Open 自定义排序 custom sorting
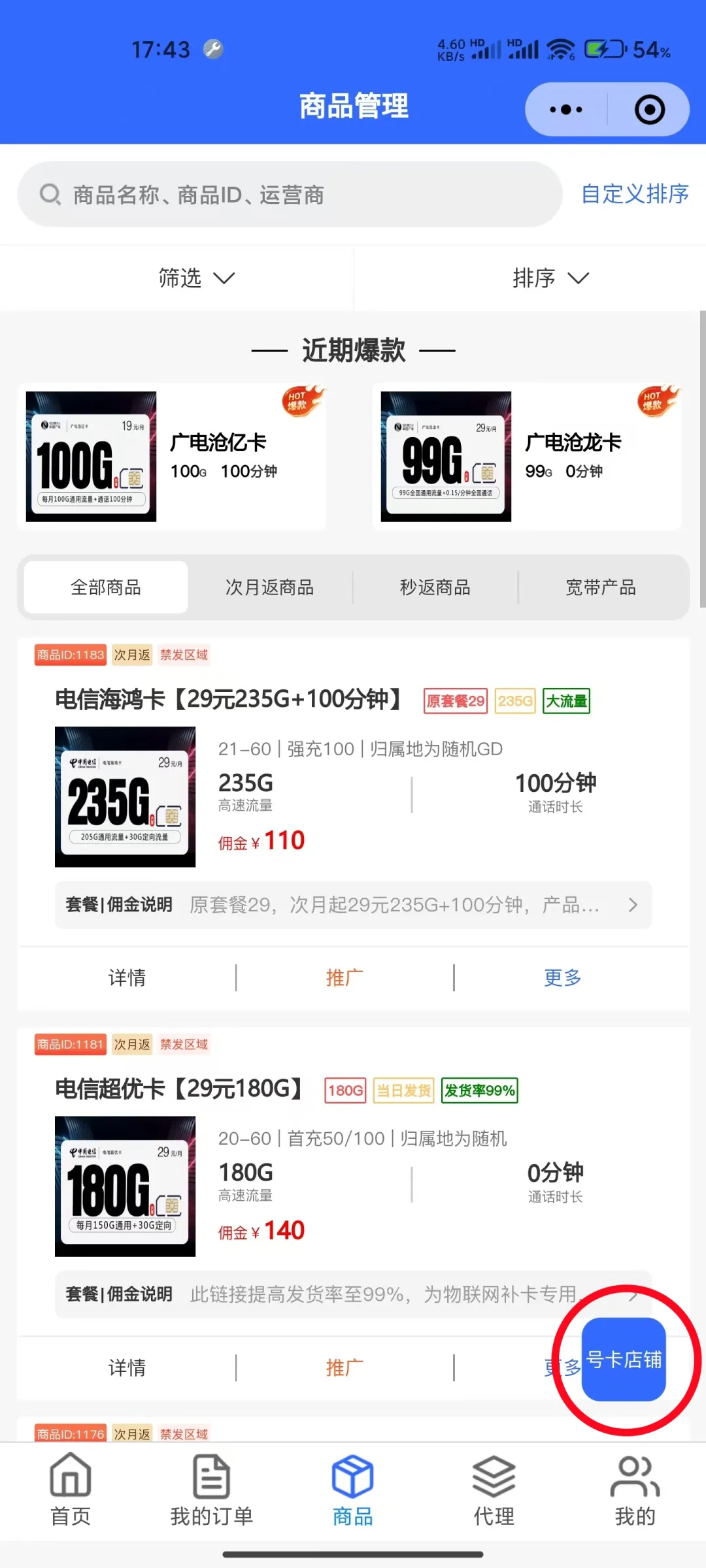 [635, 194]
